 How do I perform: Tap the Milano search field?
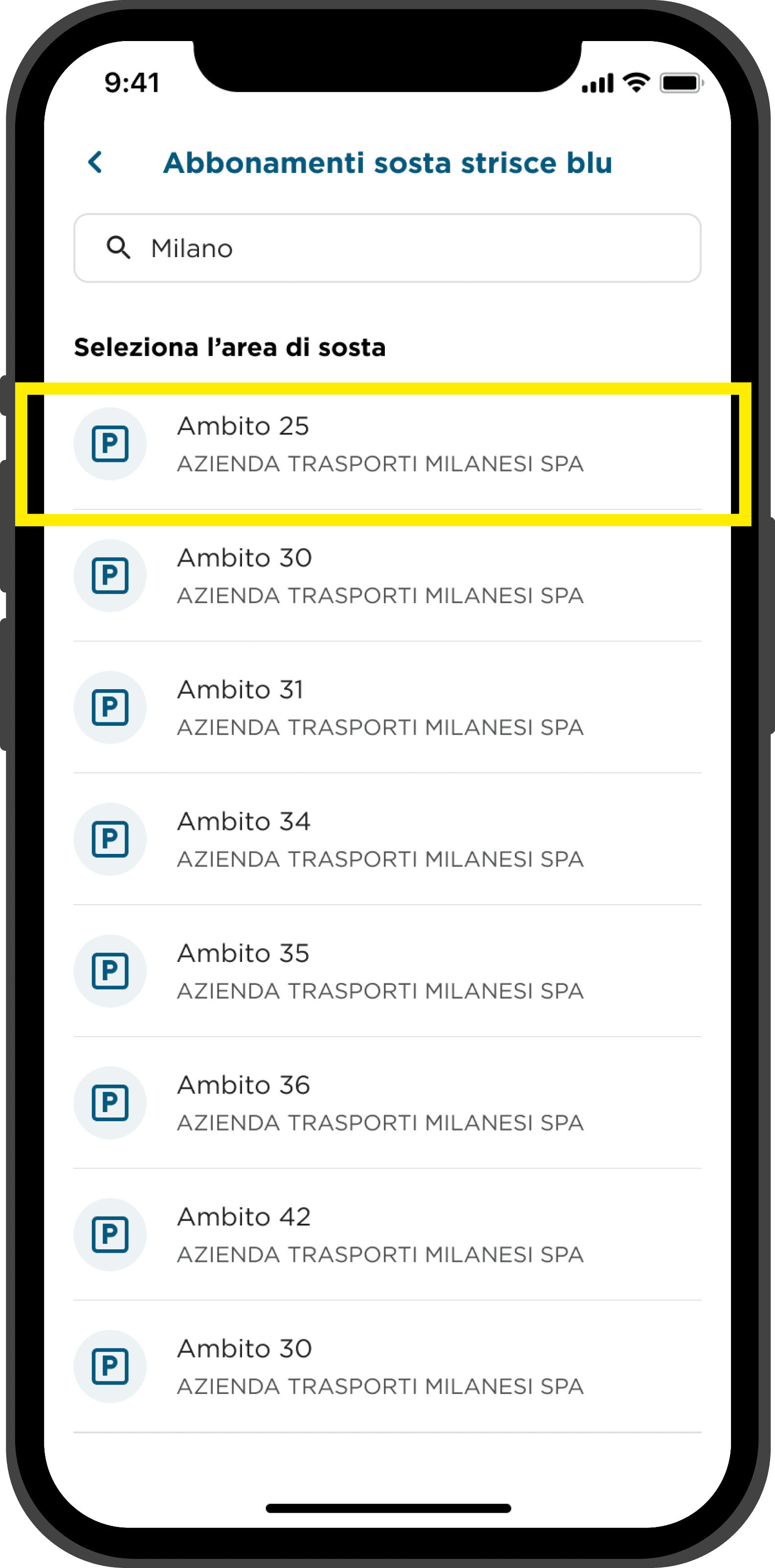387,248
